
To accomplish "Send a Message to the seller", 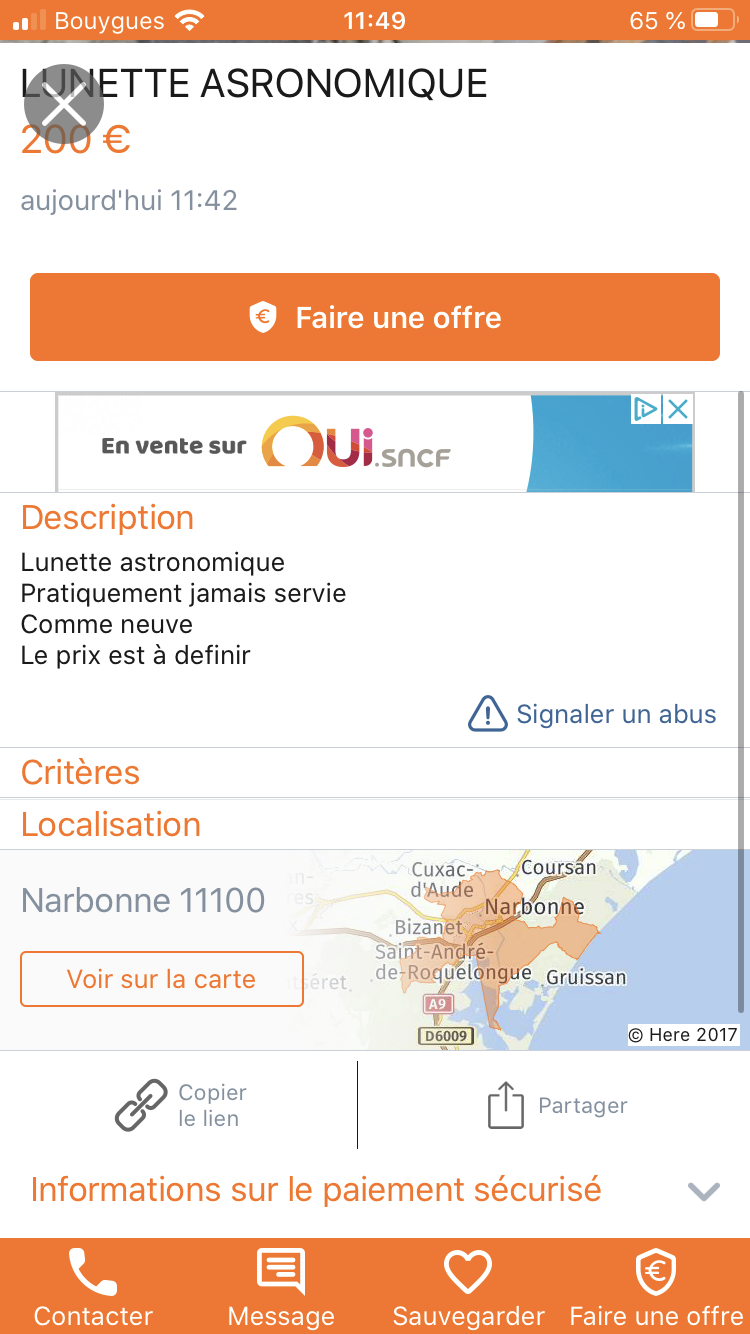I will tap(281, 1288).
